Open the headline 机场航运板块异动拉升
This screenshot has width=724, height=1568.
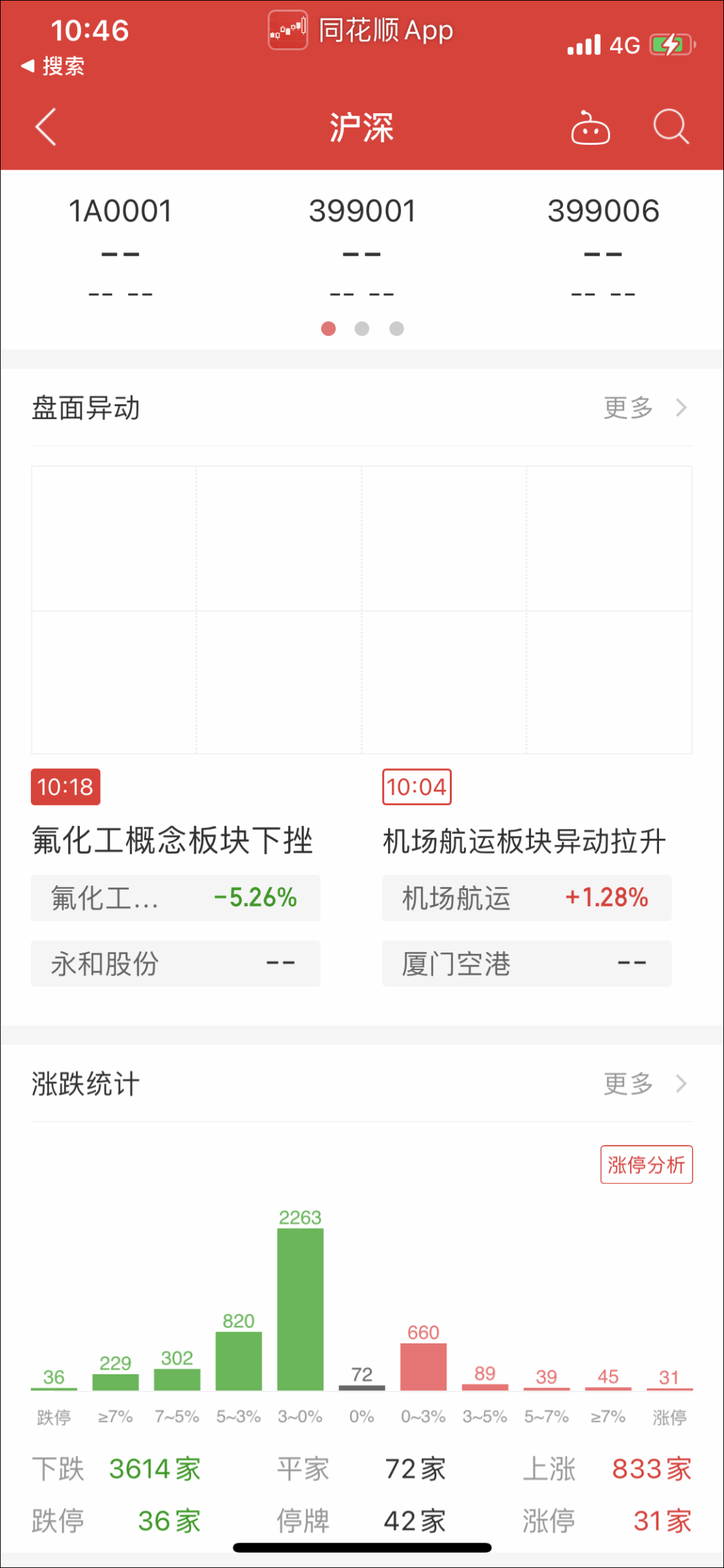coord(522,841)
